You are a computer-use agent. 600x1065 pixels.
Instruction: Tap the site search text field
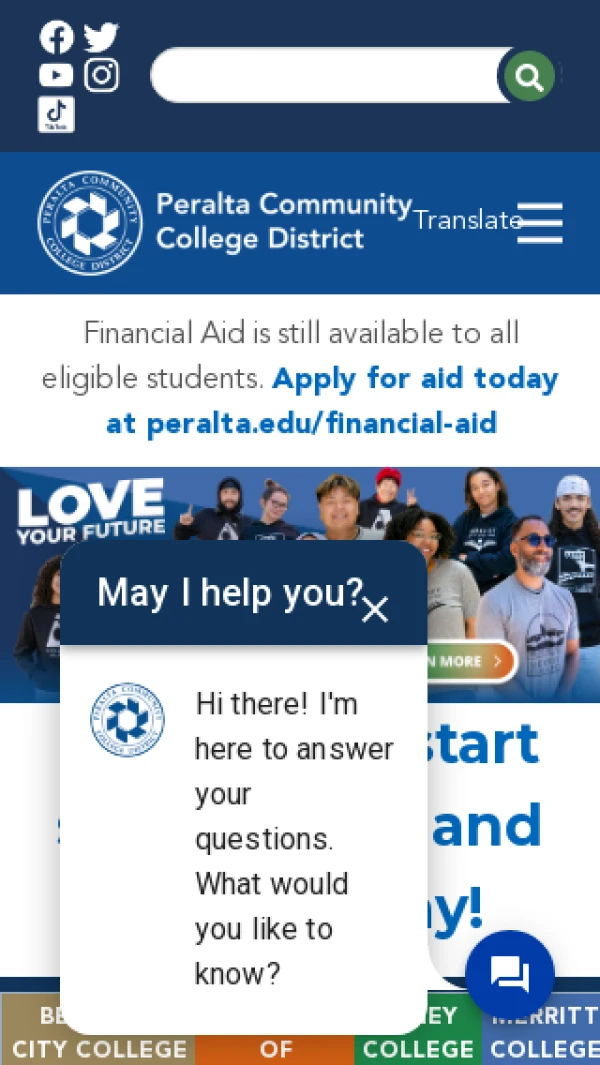click(325, 75)
